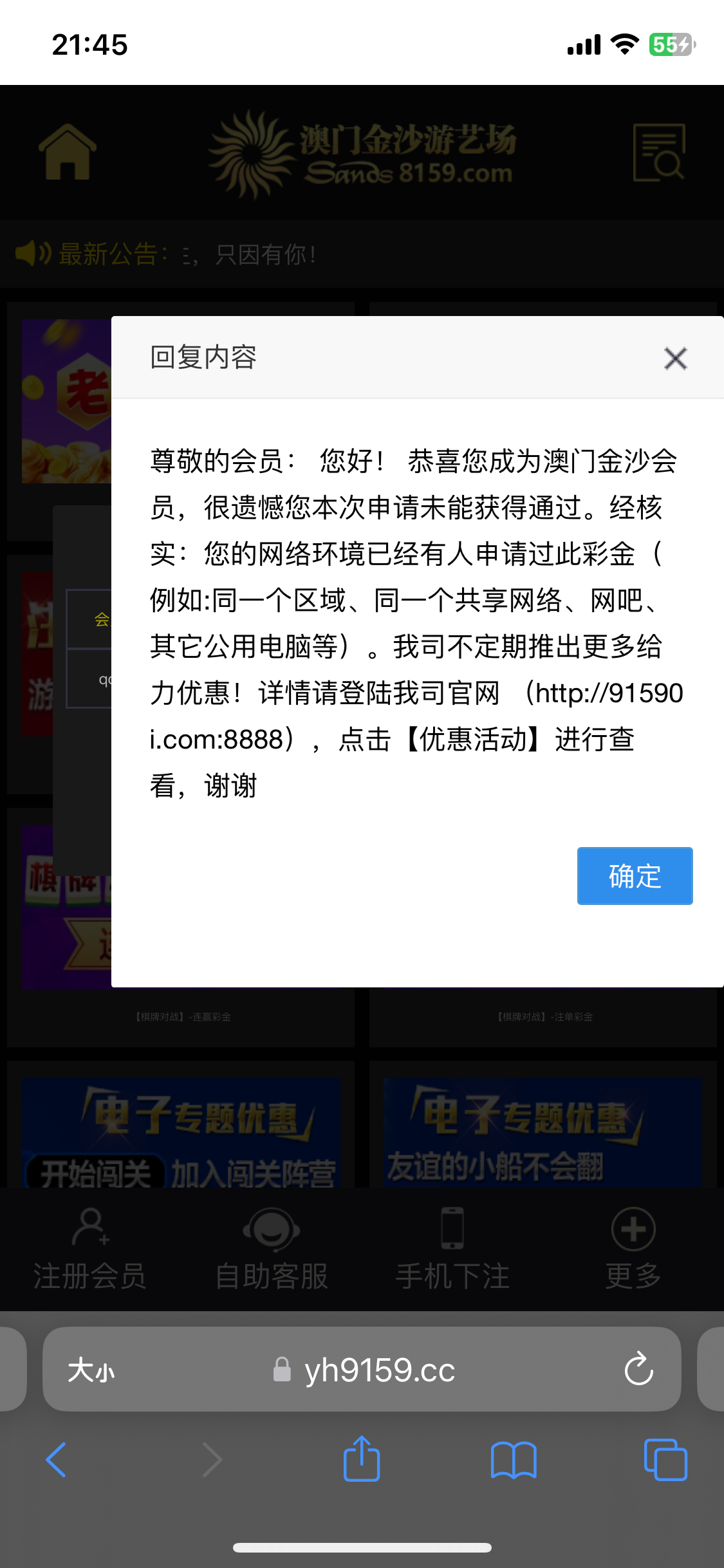Go back in browser history

[x=57, y=1460]
